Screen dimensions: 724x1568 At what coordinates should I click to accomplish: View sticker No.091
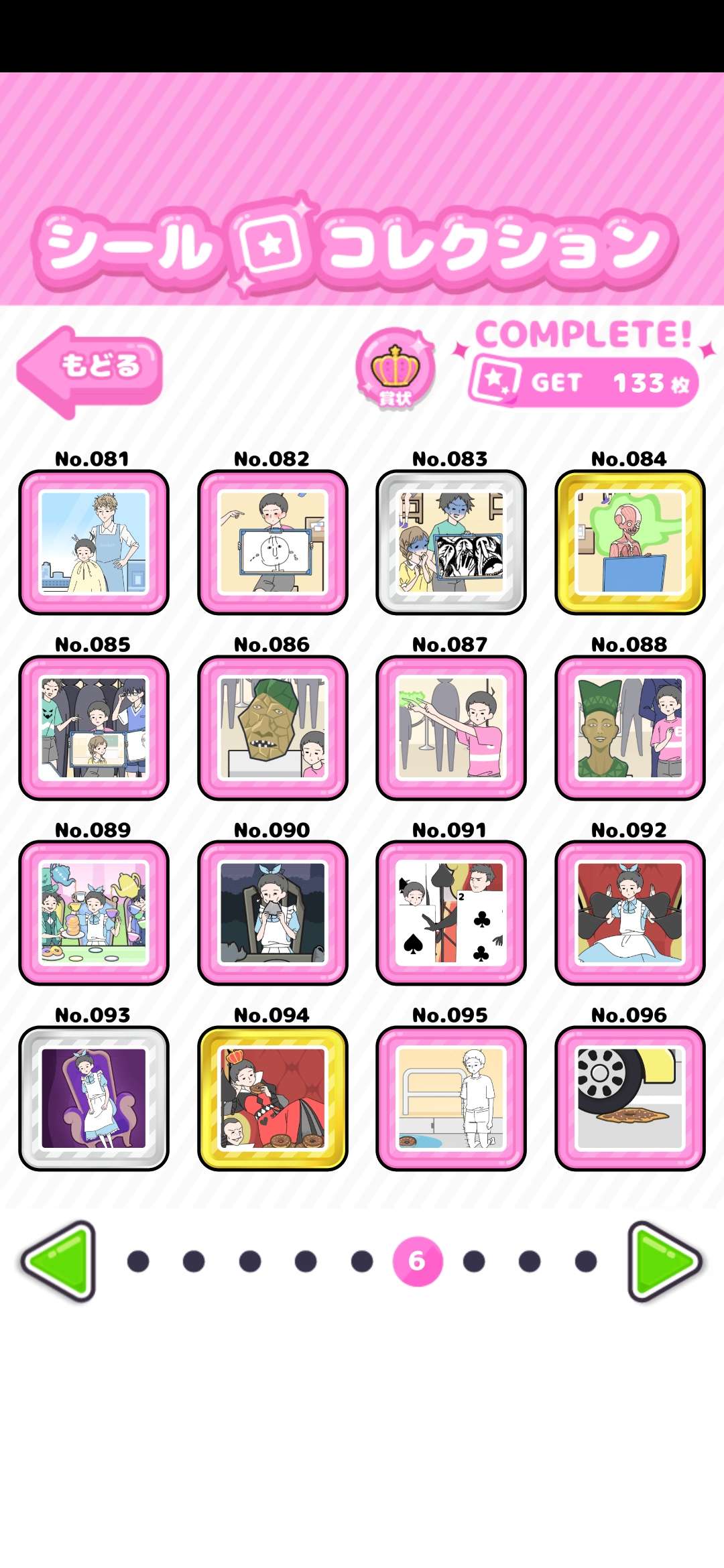[451, 913]
